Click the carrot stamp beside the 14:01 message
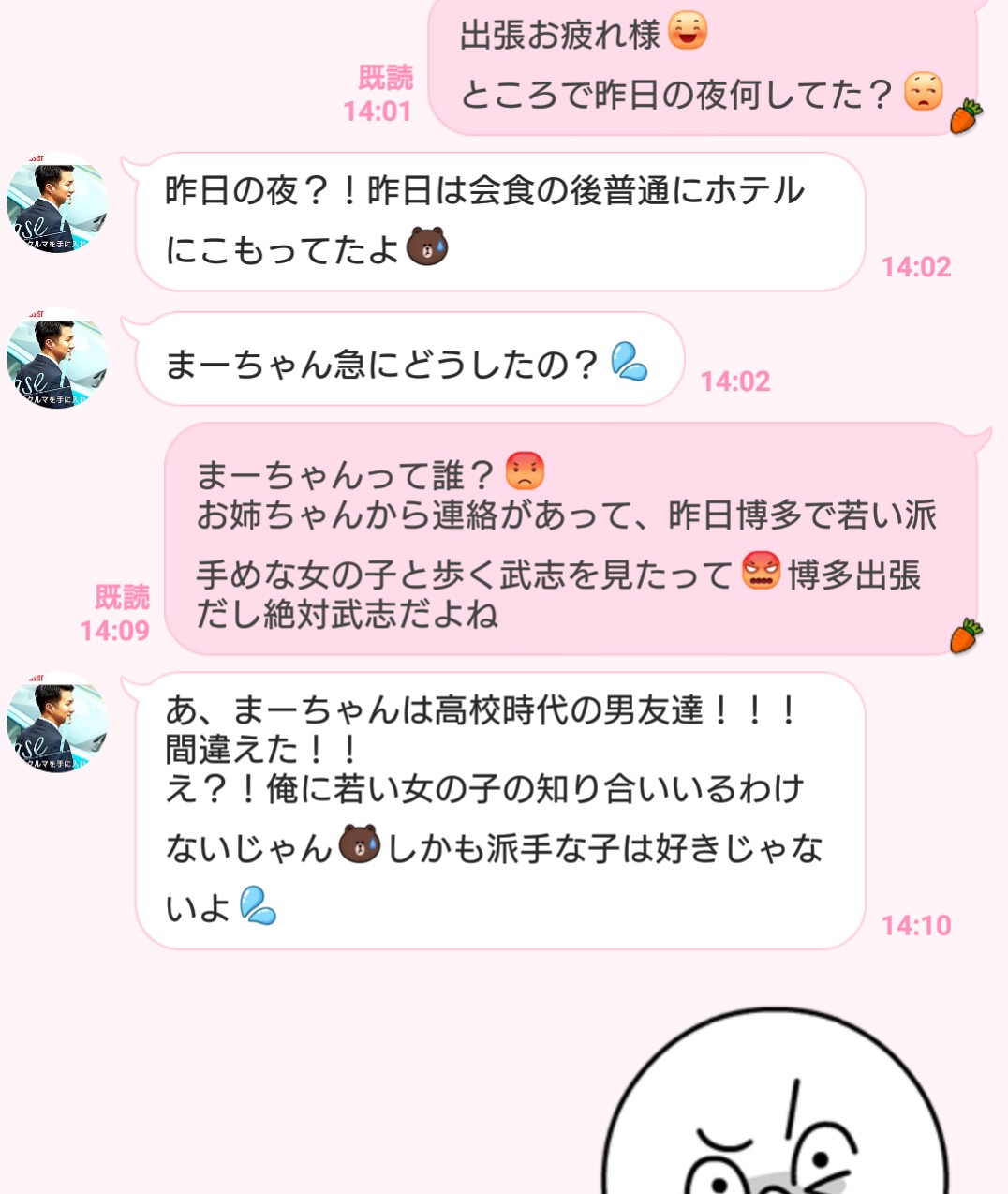 (x=965, y=117)
